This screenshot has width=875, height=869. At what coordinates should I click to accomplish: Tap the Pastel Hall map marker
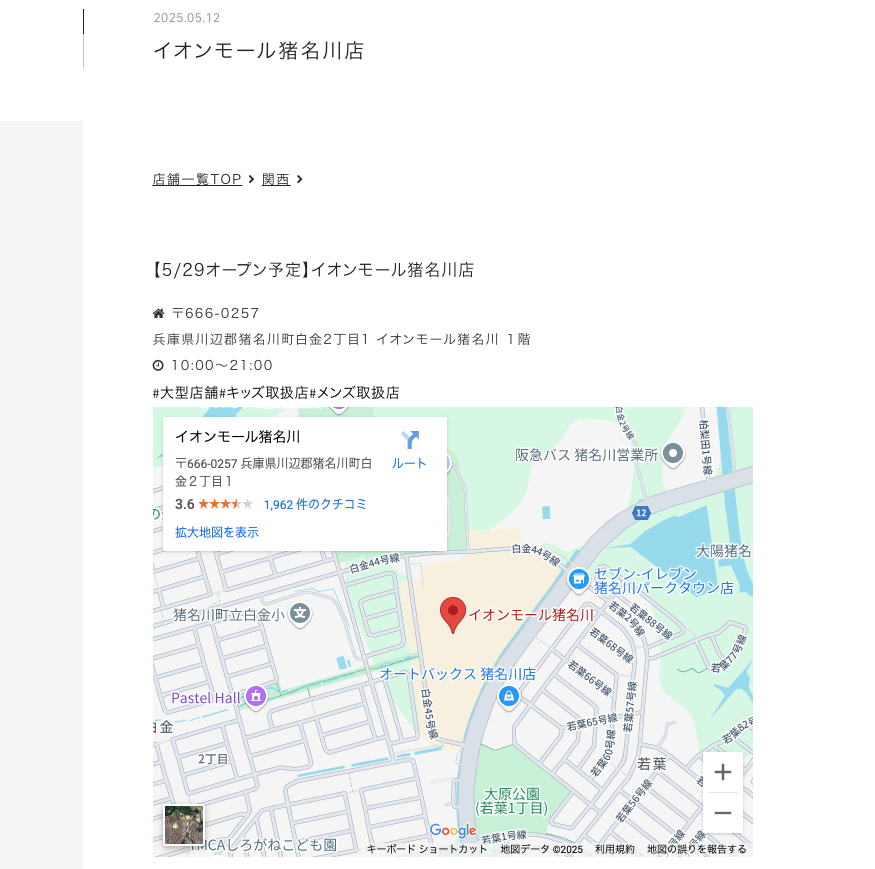(x=256, y=696)
